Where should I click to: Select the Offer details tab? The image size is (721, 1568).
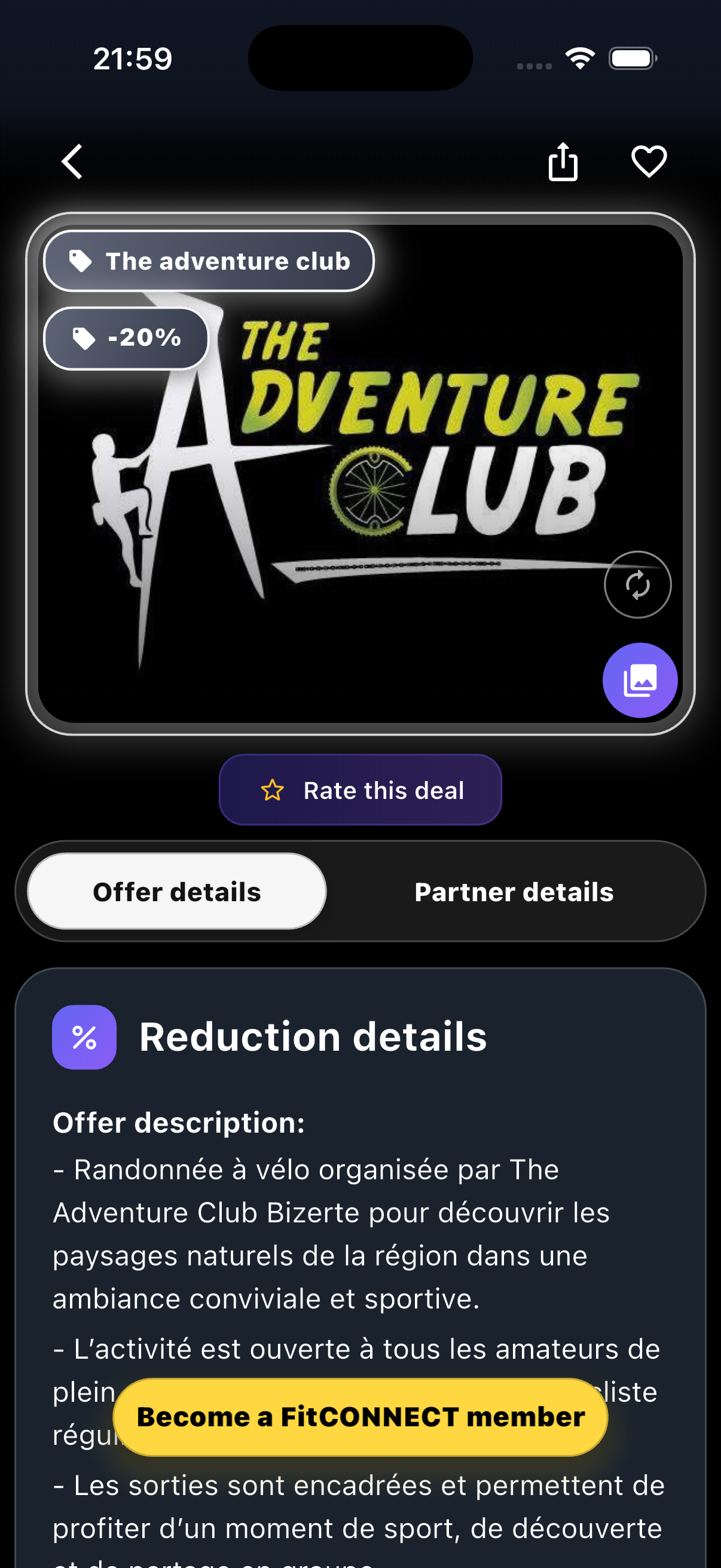(x=177, y=892)
